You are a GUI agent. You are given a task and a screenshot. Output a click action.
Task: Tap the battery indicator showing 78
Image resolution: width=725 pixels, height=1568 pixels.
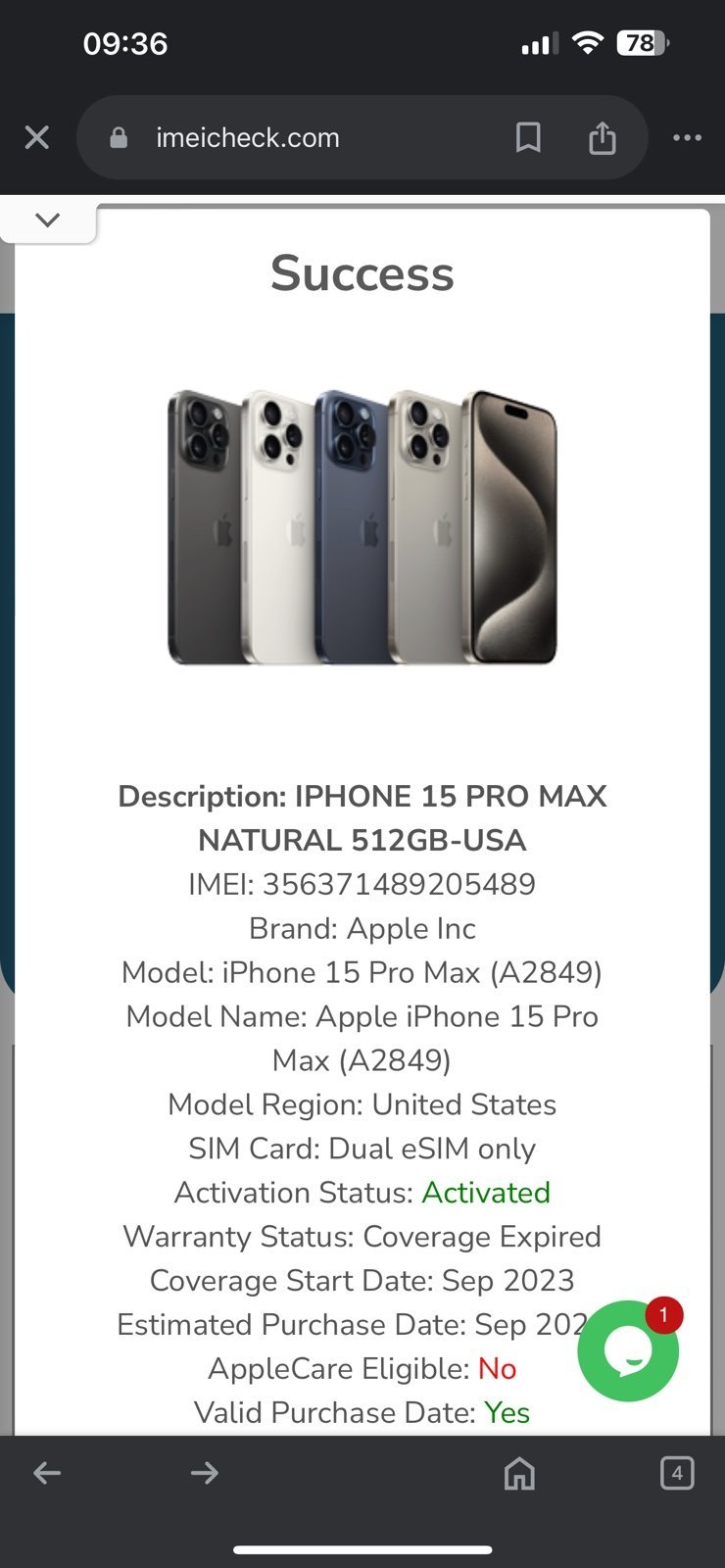click(642, 43)
